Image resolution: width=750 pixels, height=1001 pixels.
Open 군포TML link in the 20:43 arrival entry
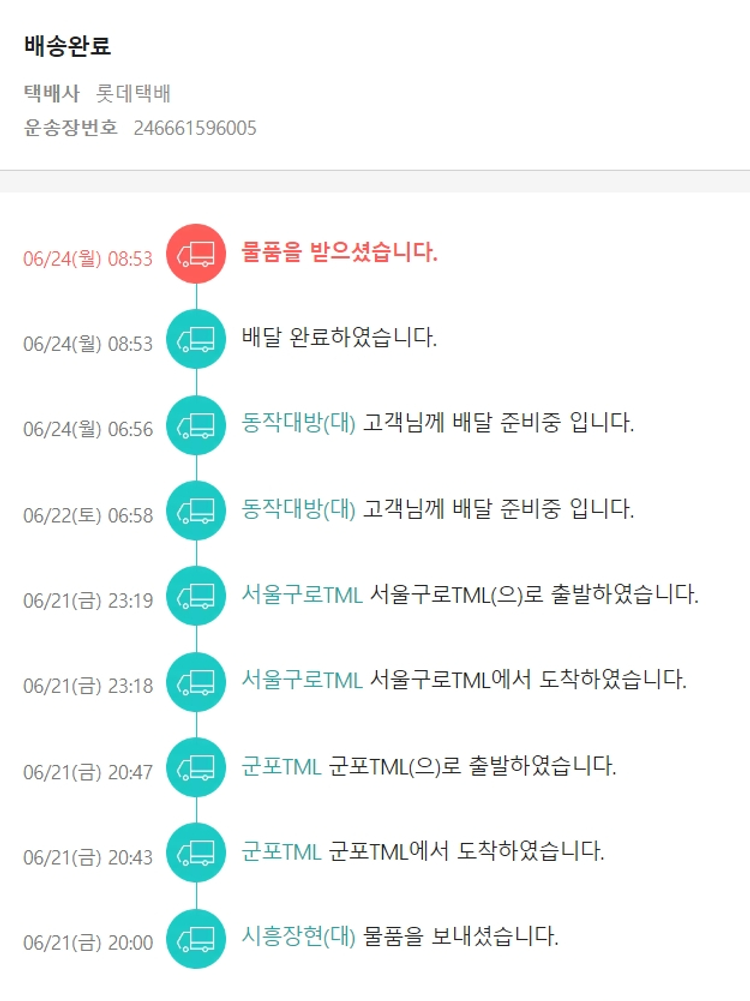[281, 852]
